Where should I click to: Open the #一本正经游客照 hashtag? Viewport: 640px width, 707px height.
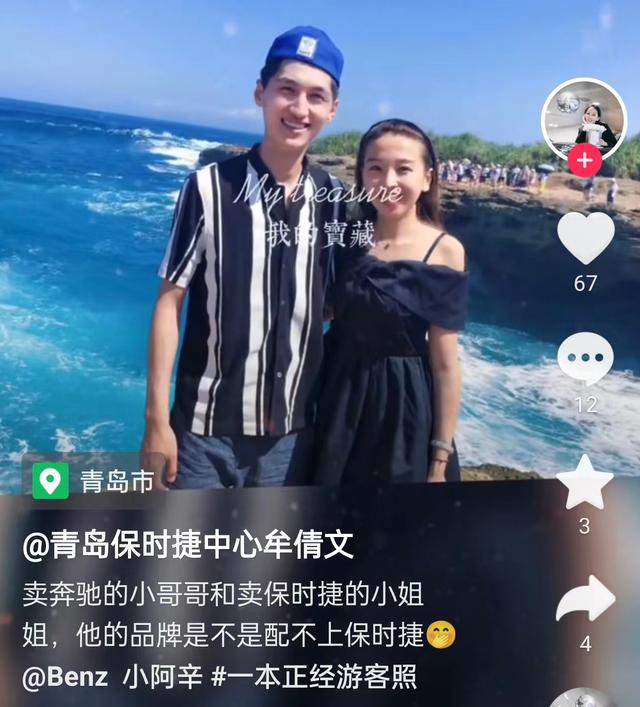click(x=314, y=677)
